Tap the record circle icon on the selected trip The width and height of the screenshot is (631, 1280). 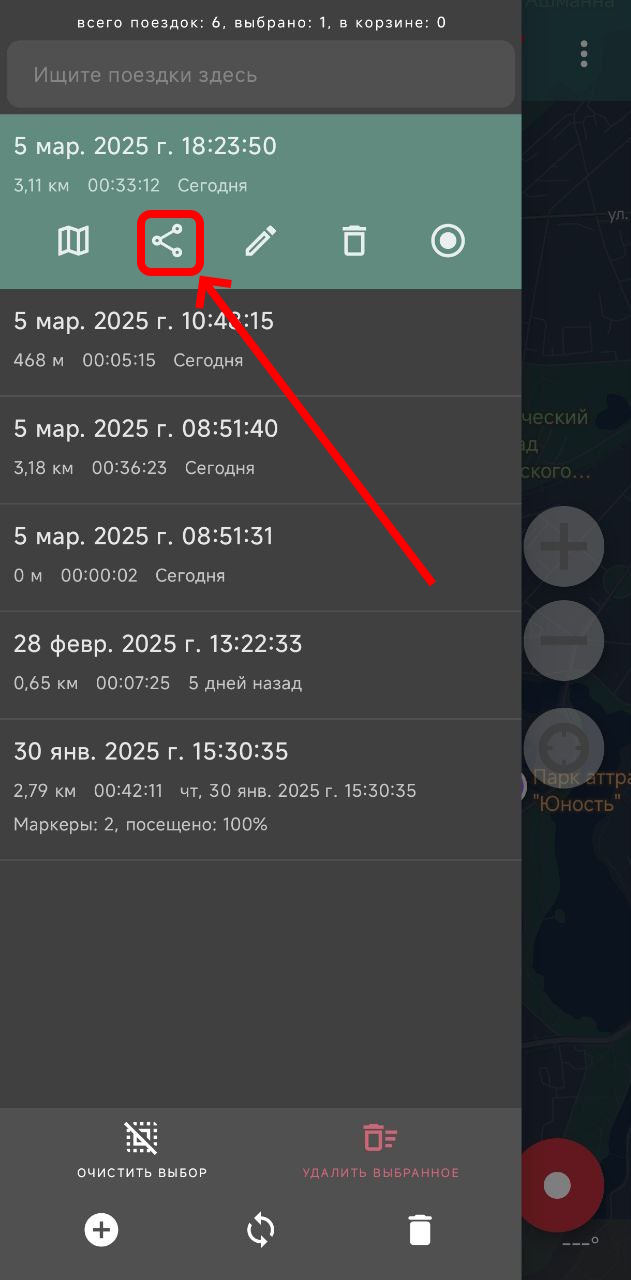tap(448, 241)
